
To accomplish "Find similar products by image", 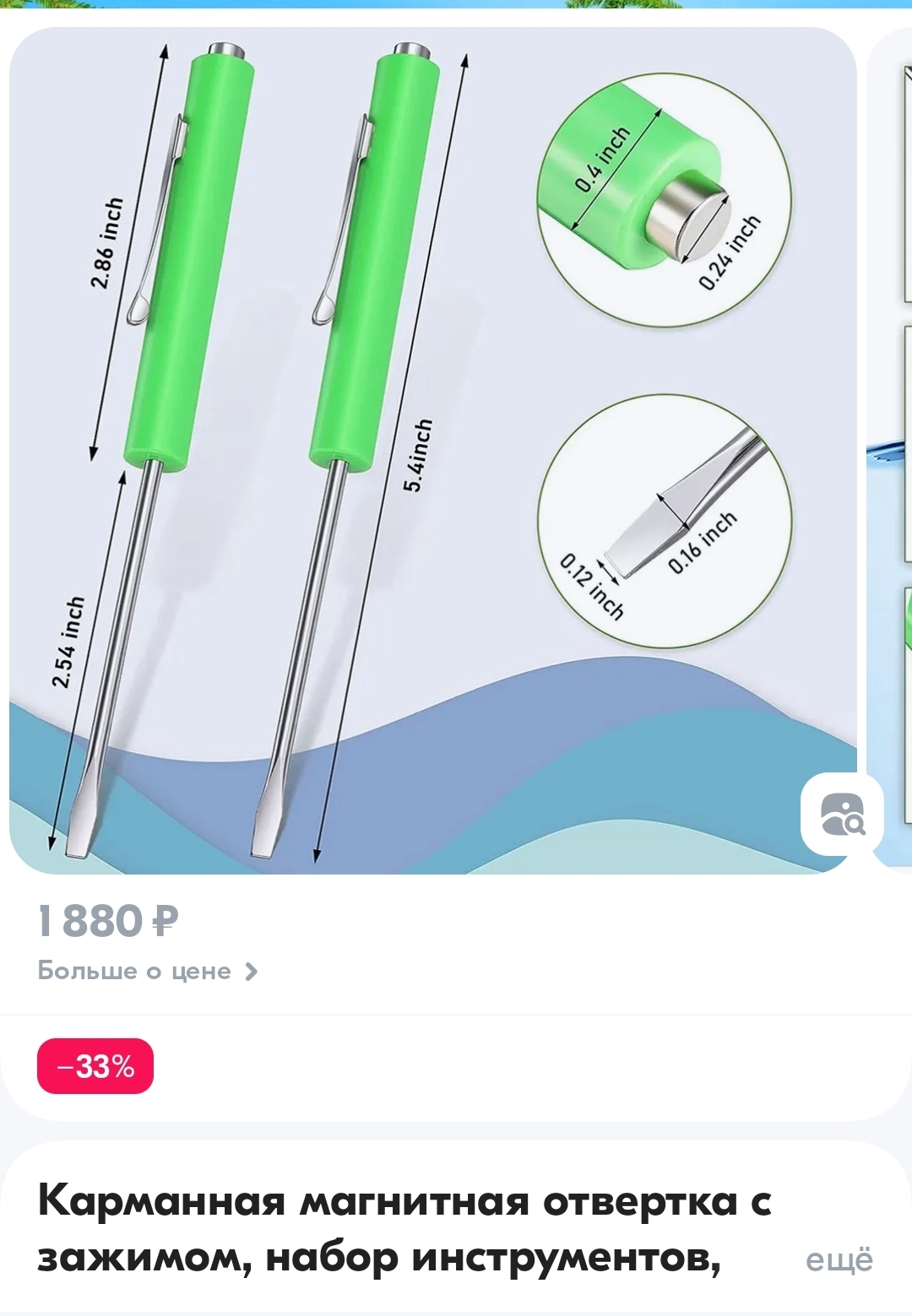I will click(842, 815).
